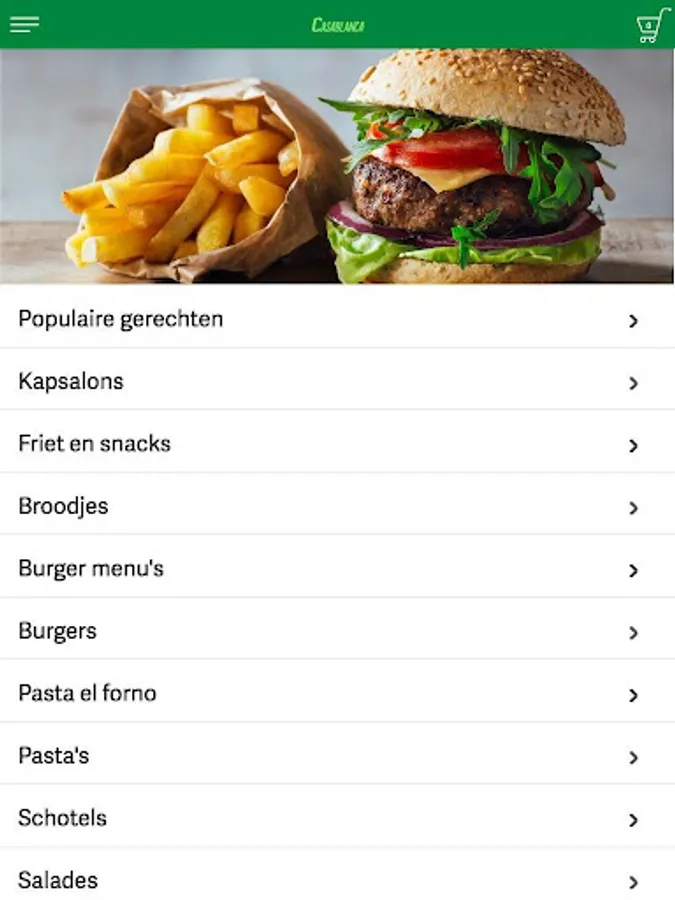The width and height of the screenshot is (675, 900).
Task: Go to the Burgers list
Action: coord(337,631)
